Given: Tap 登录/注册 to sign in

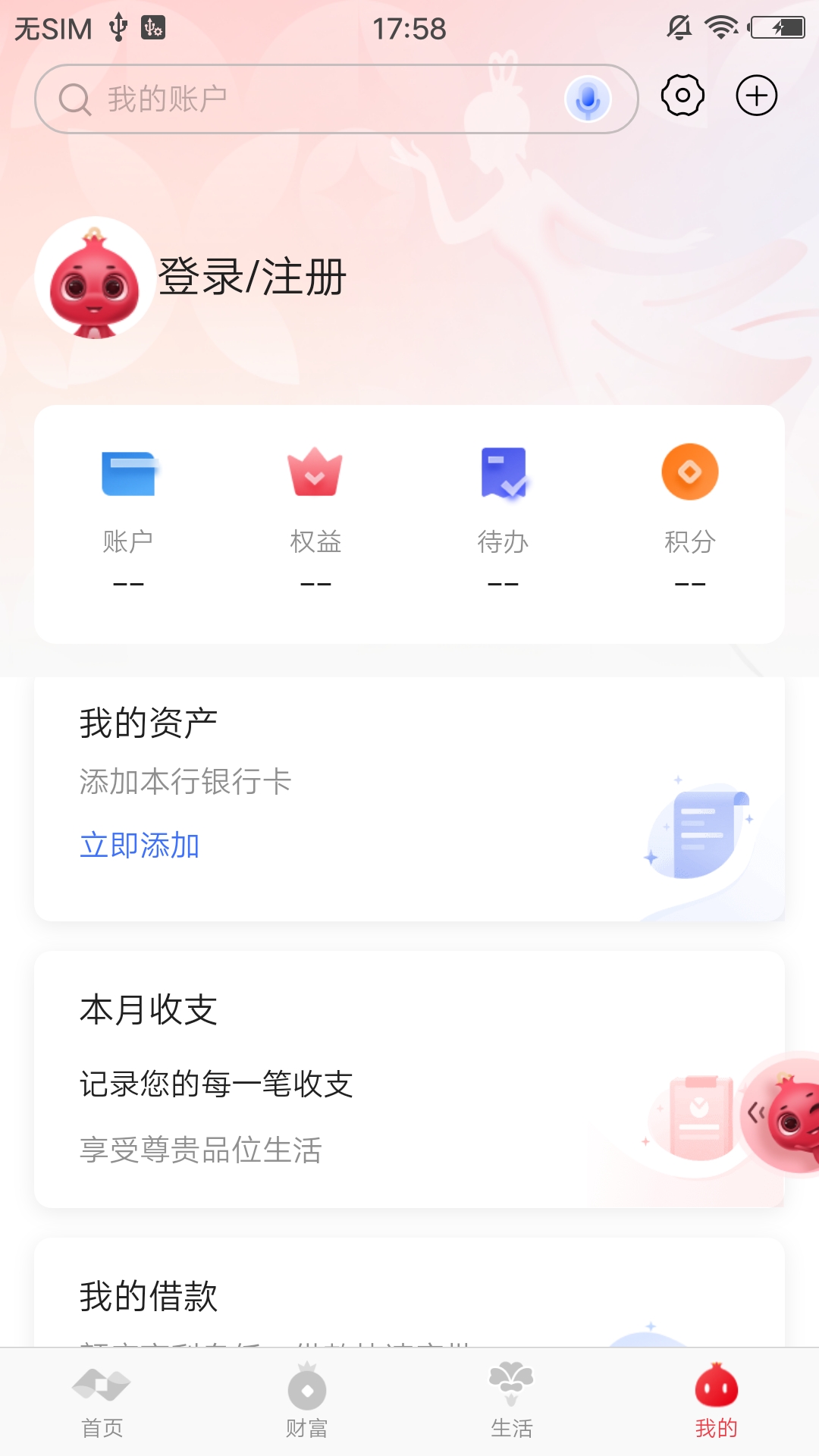Looking at the screenshot, I should click(x=250, y=279).
